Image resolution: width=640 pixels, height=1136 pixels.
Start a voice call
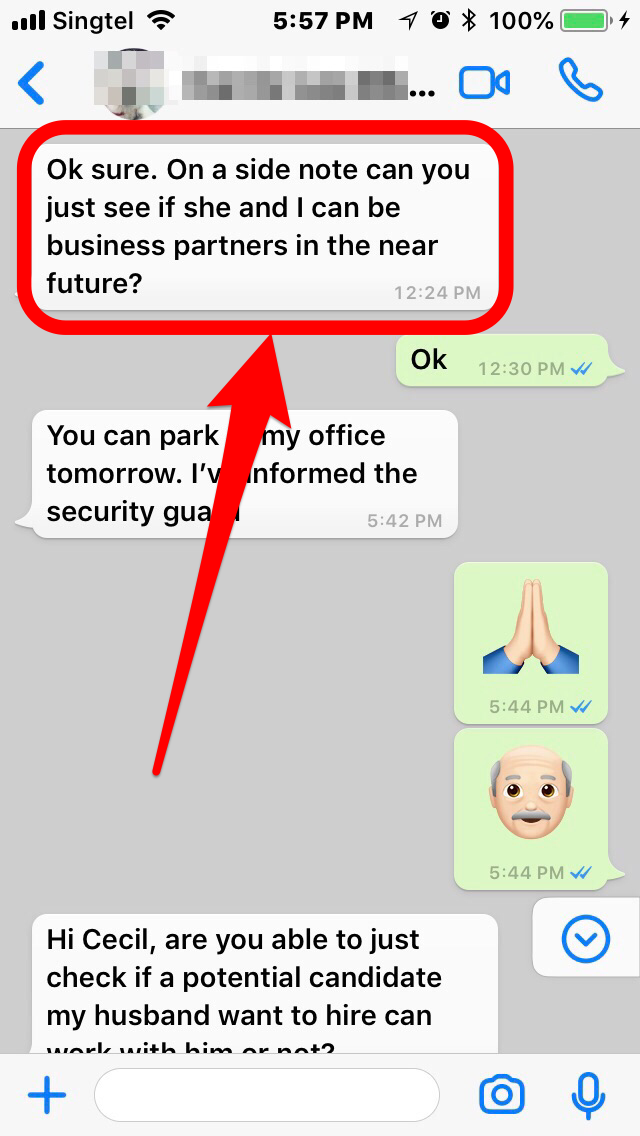point(581,82)
